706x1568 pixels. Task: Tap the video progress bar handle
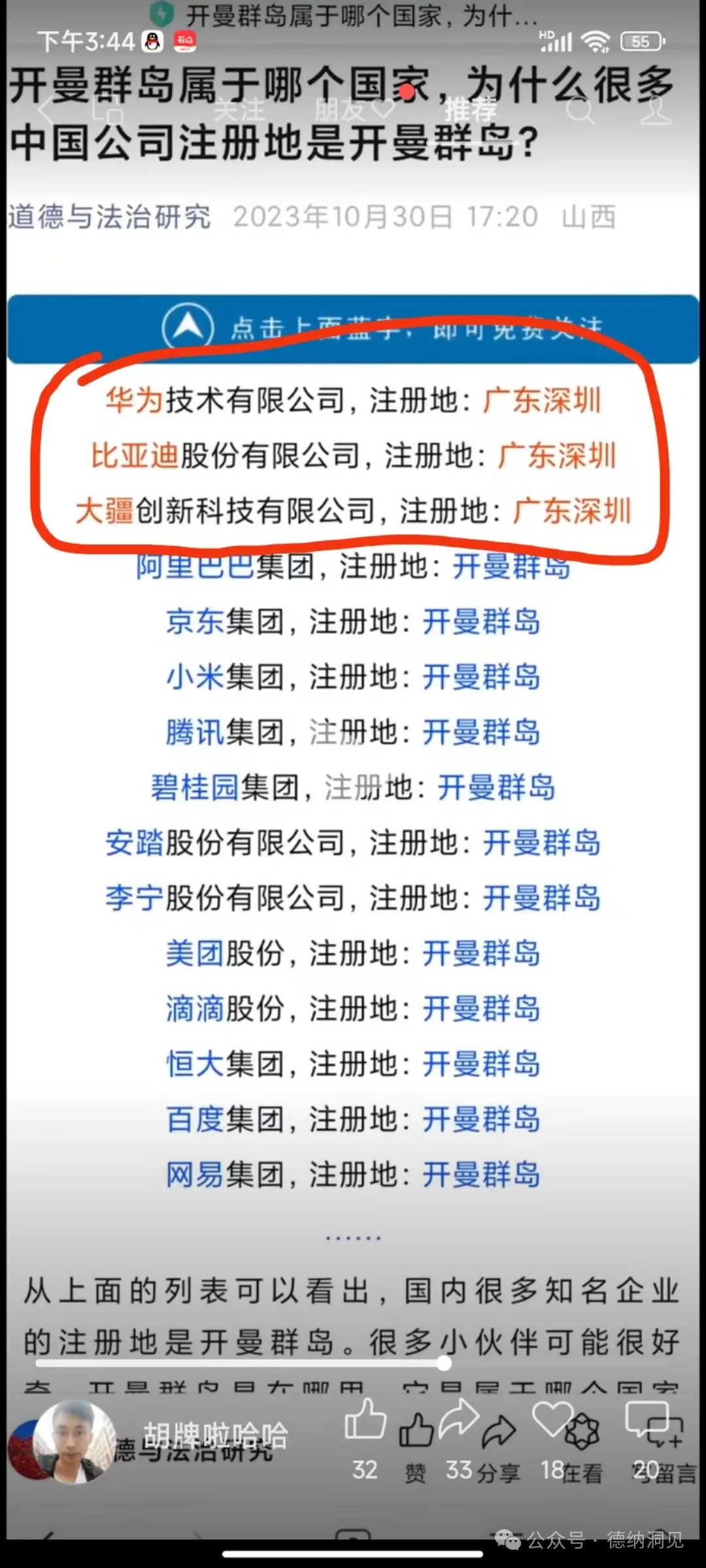[x=444, y=1363]
